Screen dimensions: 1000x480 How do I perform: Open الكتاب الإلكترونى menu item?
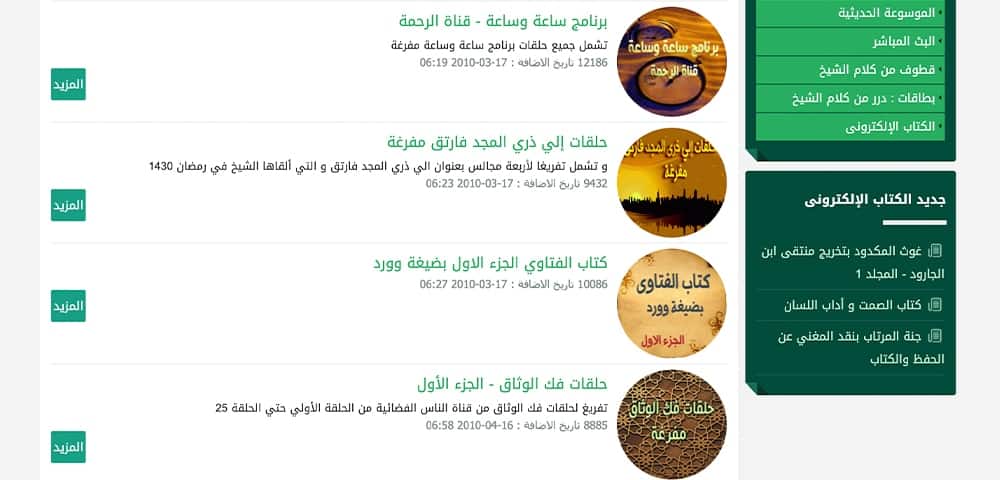pos(890,127)
